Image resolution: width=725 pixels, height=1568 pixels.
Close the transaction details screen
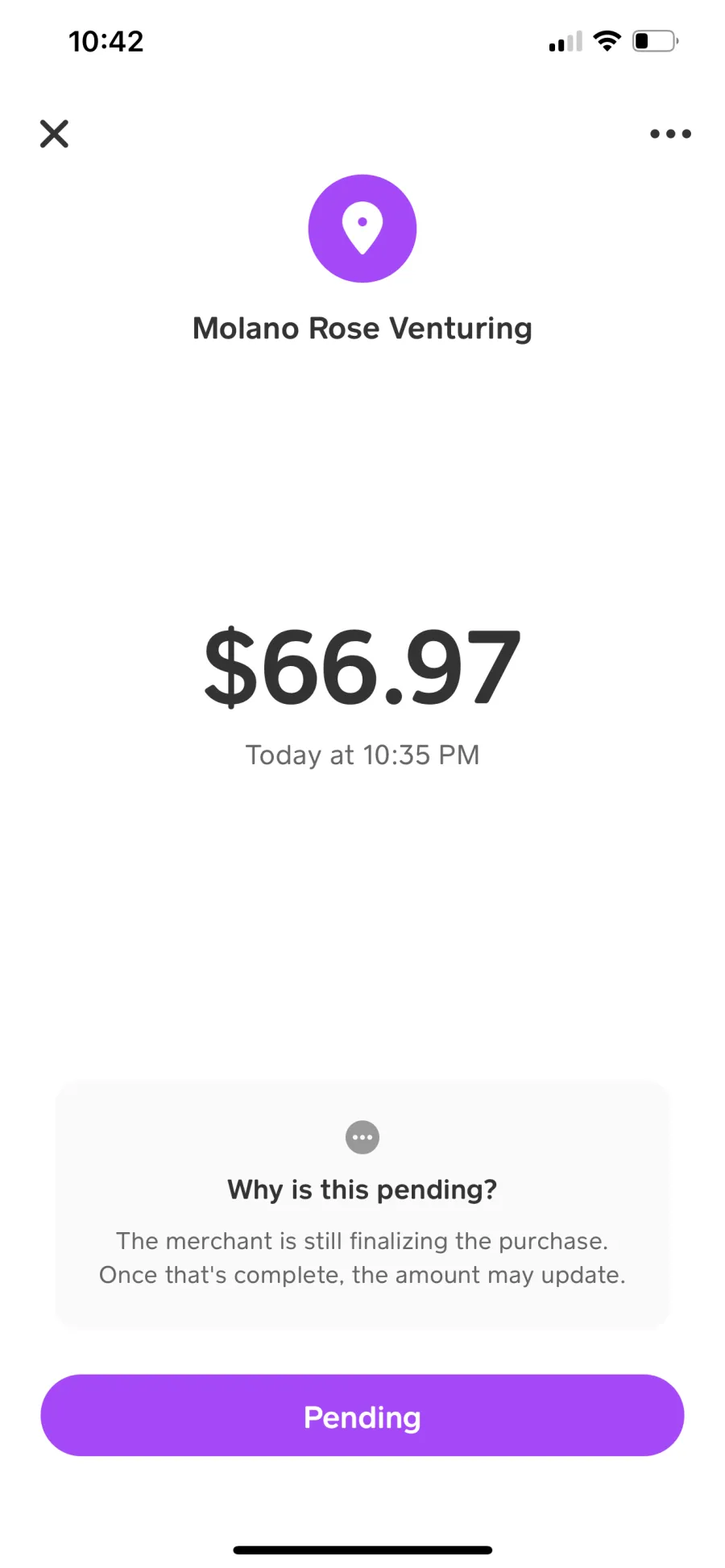coord(54,134)
